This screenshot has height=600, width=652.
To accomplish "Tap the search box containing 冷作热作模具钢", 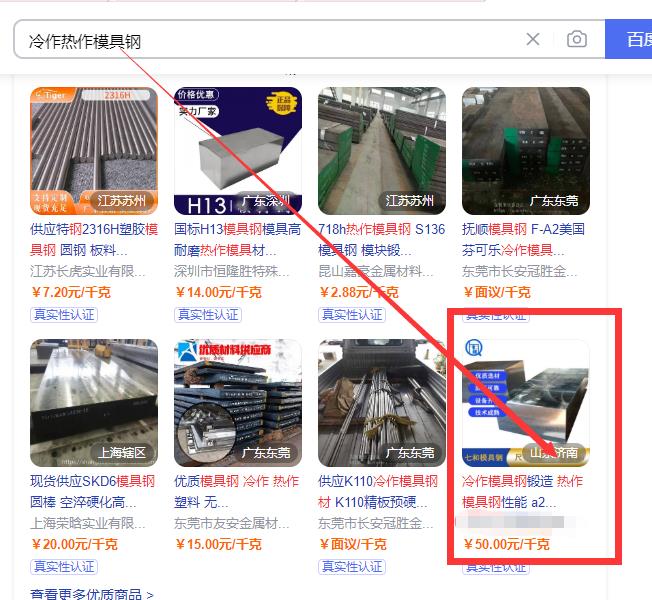I will point(270,40).
